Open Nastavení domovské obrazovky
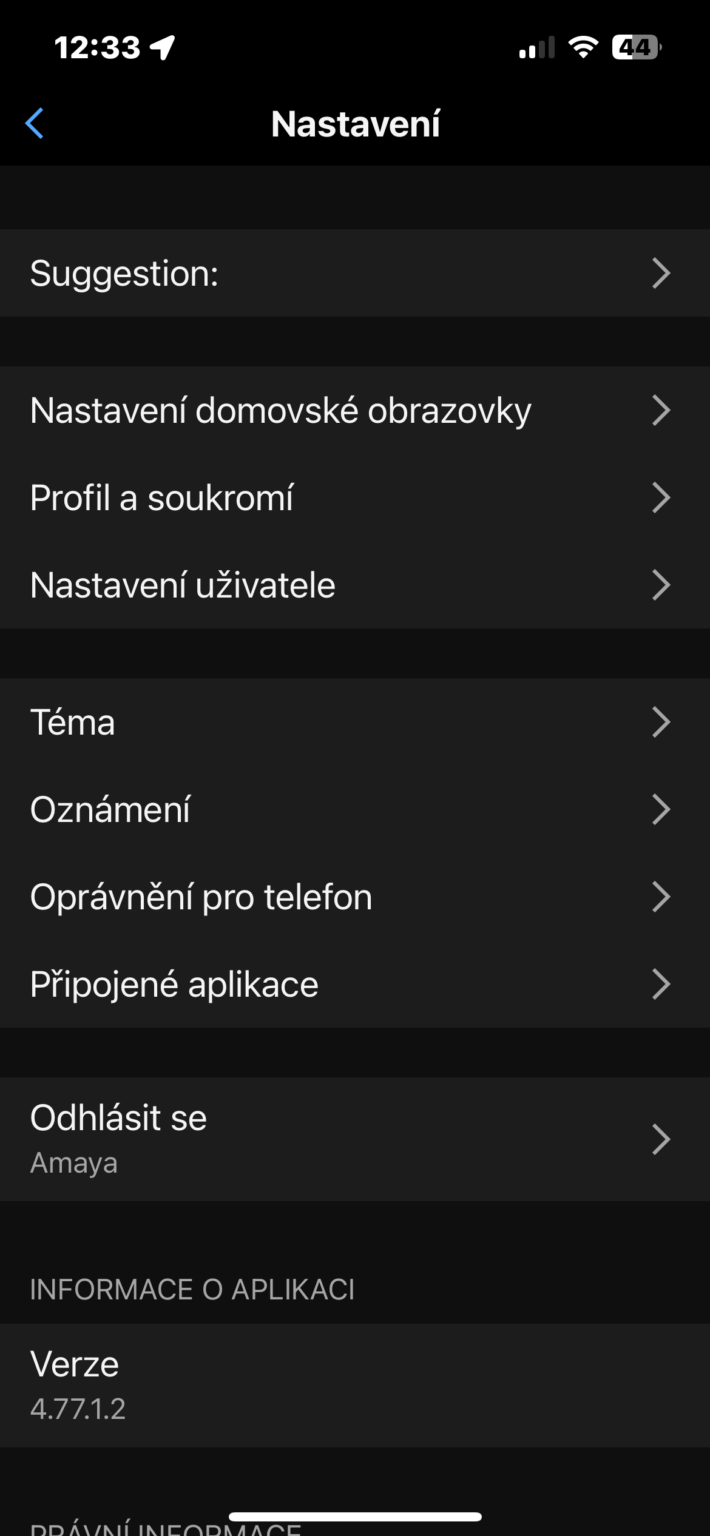Image resolution: width=710 pixels, height=1536 pixels. click(x=355, y=410)
